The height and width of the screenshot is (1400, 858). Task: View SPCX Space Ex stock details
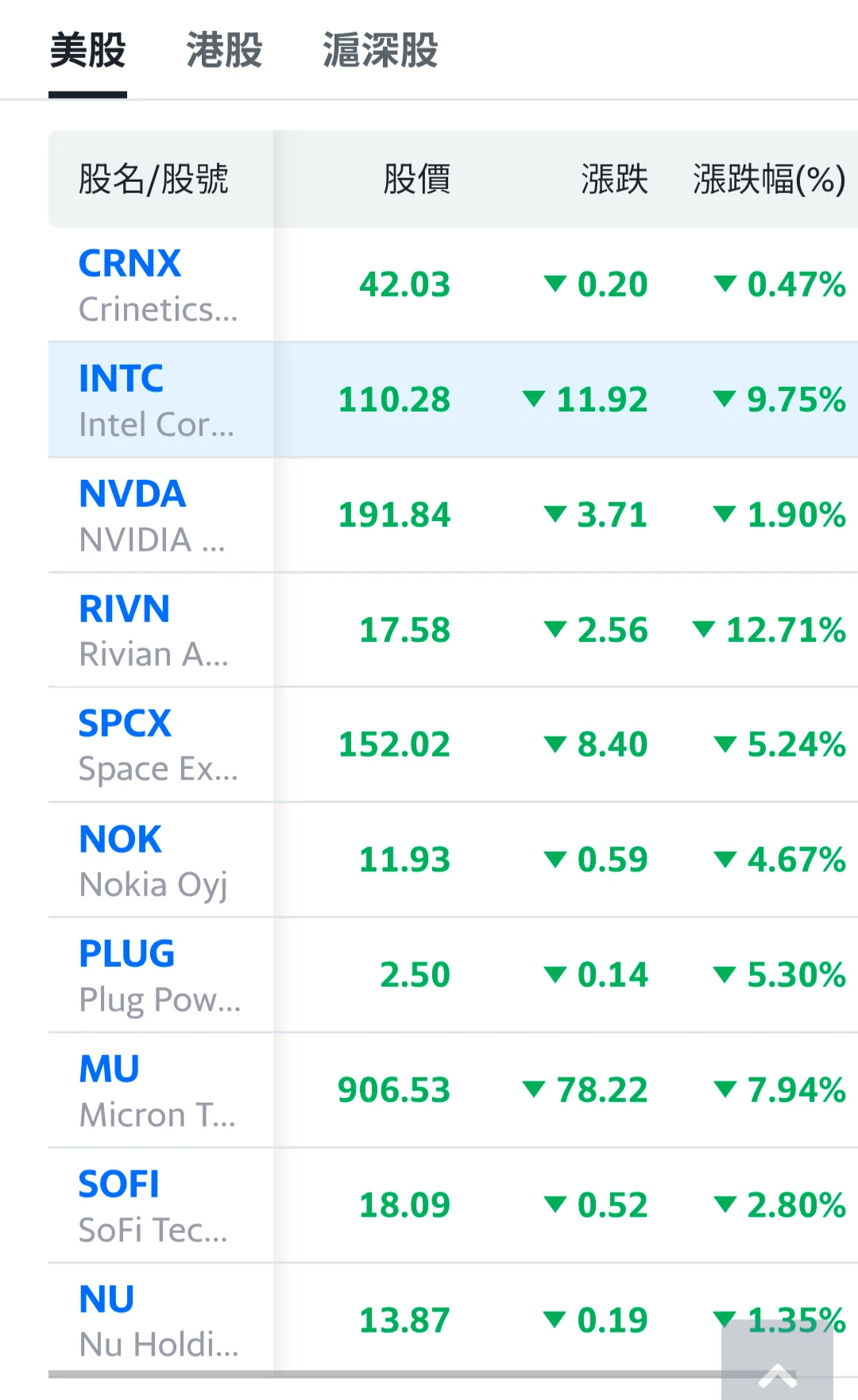tap(453, 744)
